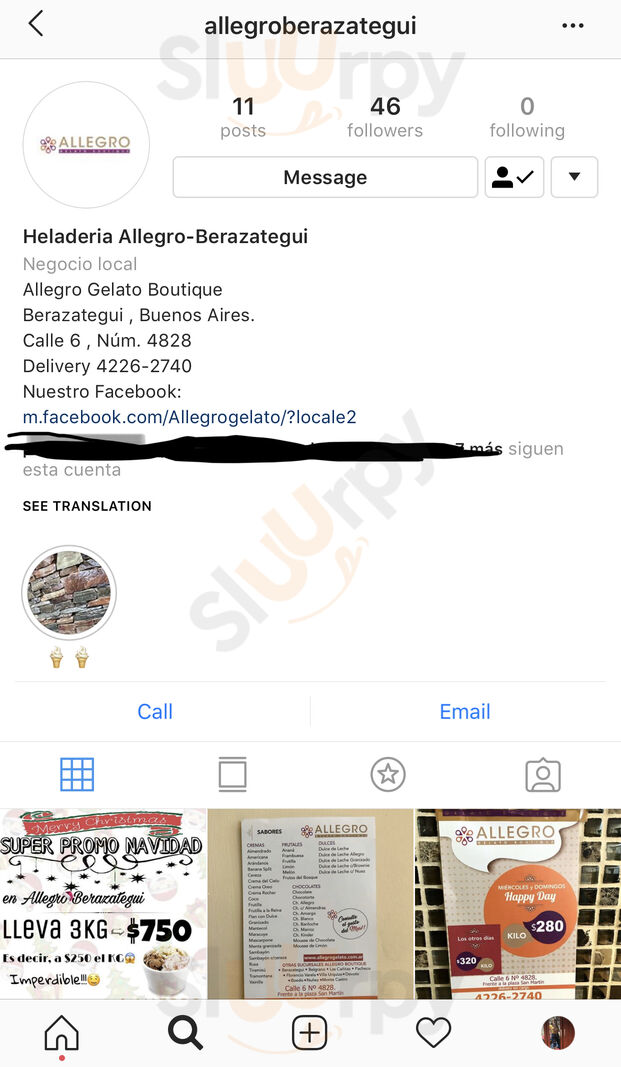Go back using the arrow

tap(36, 24)
